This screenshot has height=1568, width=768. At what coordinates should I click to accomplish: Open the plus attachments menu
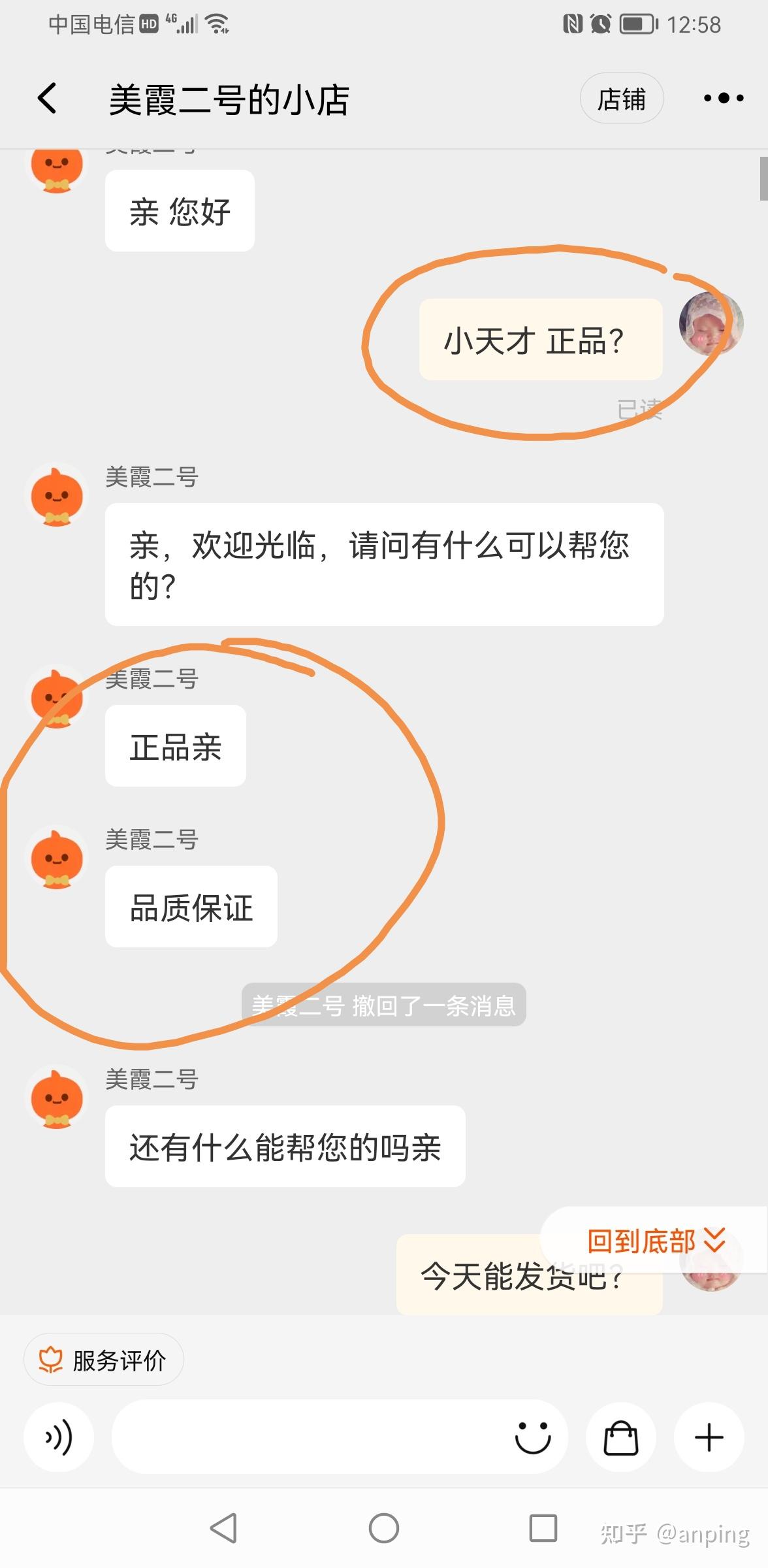click(709, 1437)
